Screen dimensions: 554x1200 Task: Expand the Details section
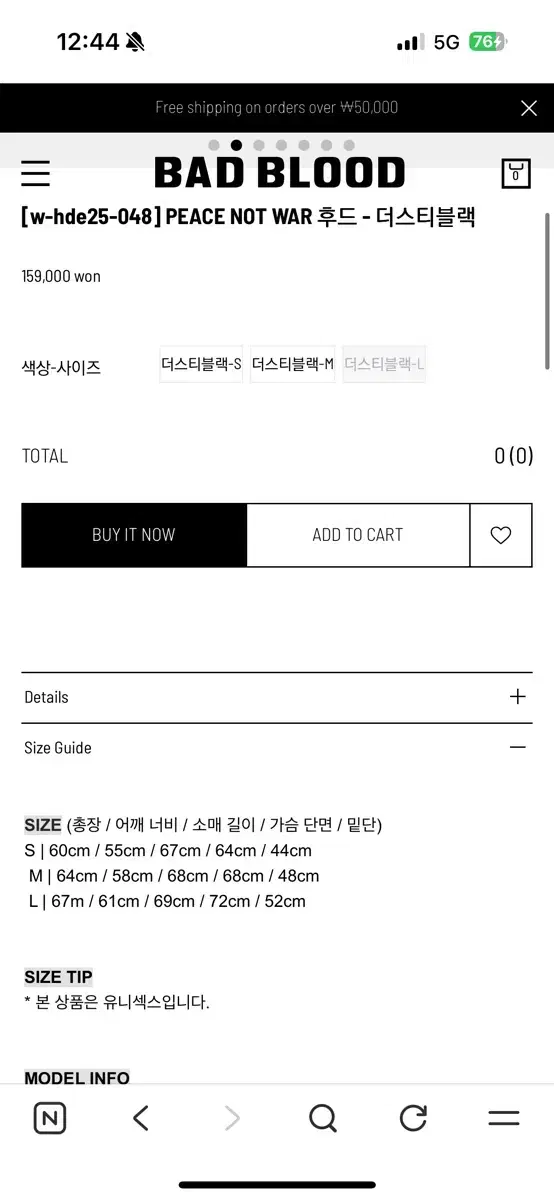point(277,697)
